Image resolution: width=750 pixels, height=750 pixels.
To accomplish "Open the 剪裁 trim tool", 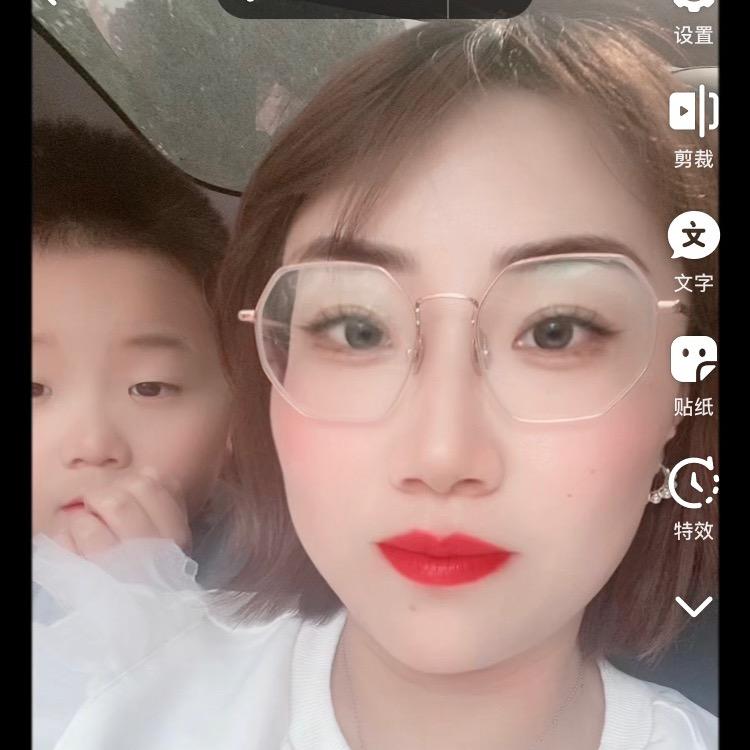I will coord(693,113).
